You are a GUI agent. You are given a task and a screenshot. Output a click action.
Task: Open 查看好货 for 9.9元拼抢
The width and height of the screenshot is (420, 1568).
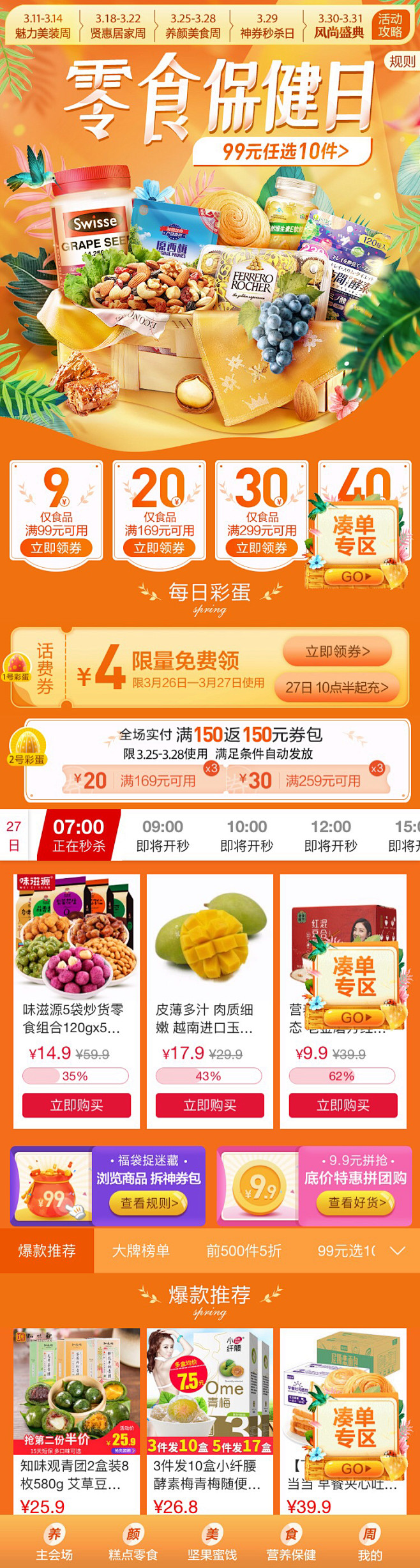click(x=357, y=1203)
